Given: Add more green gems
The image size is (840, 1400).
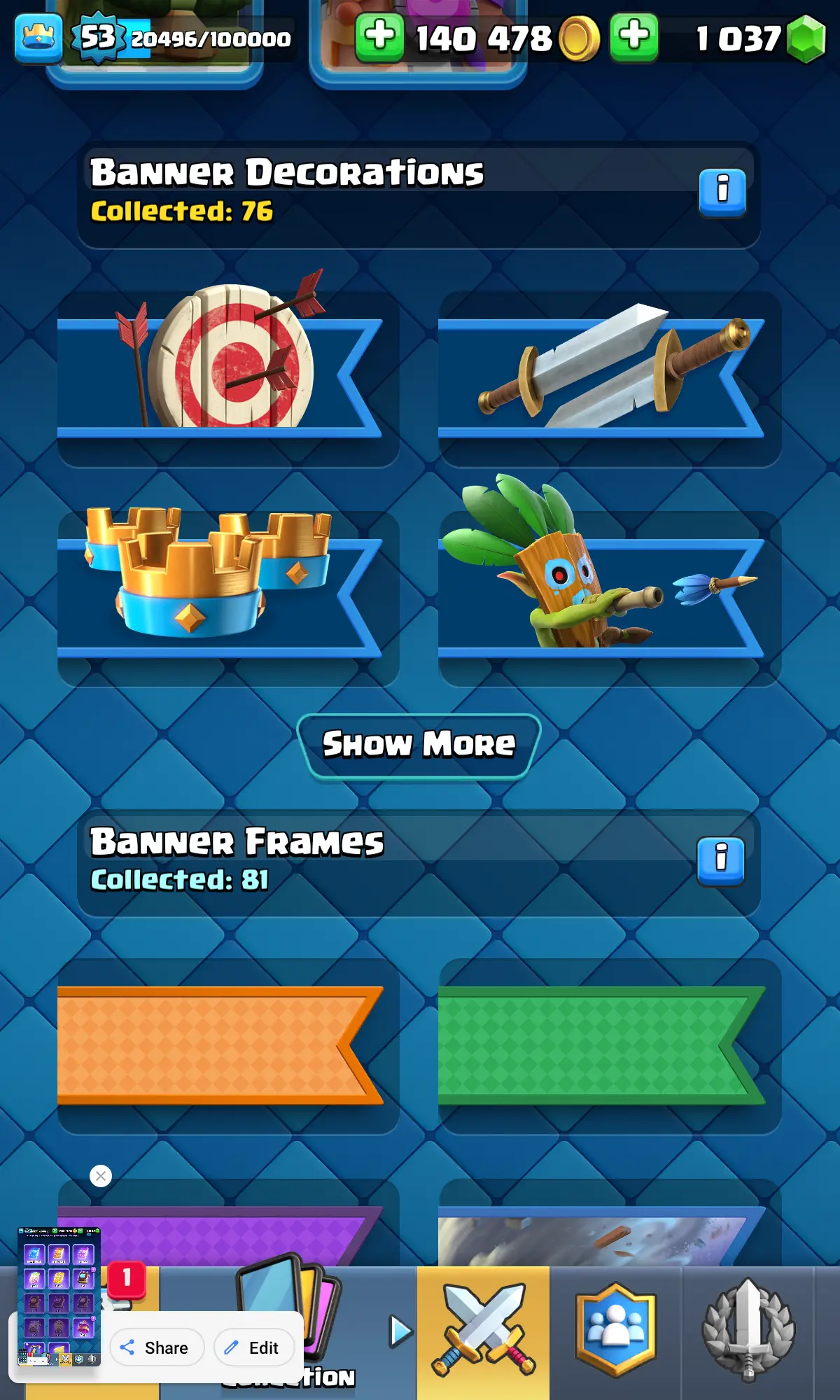Looking at the screenshot, I should pos(633,38).
